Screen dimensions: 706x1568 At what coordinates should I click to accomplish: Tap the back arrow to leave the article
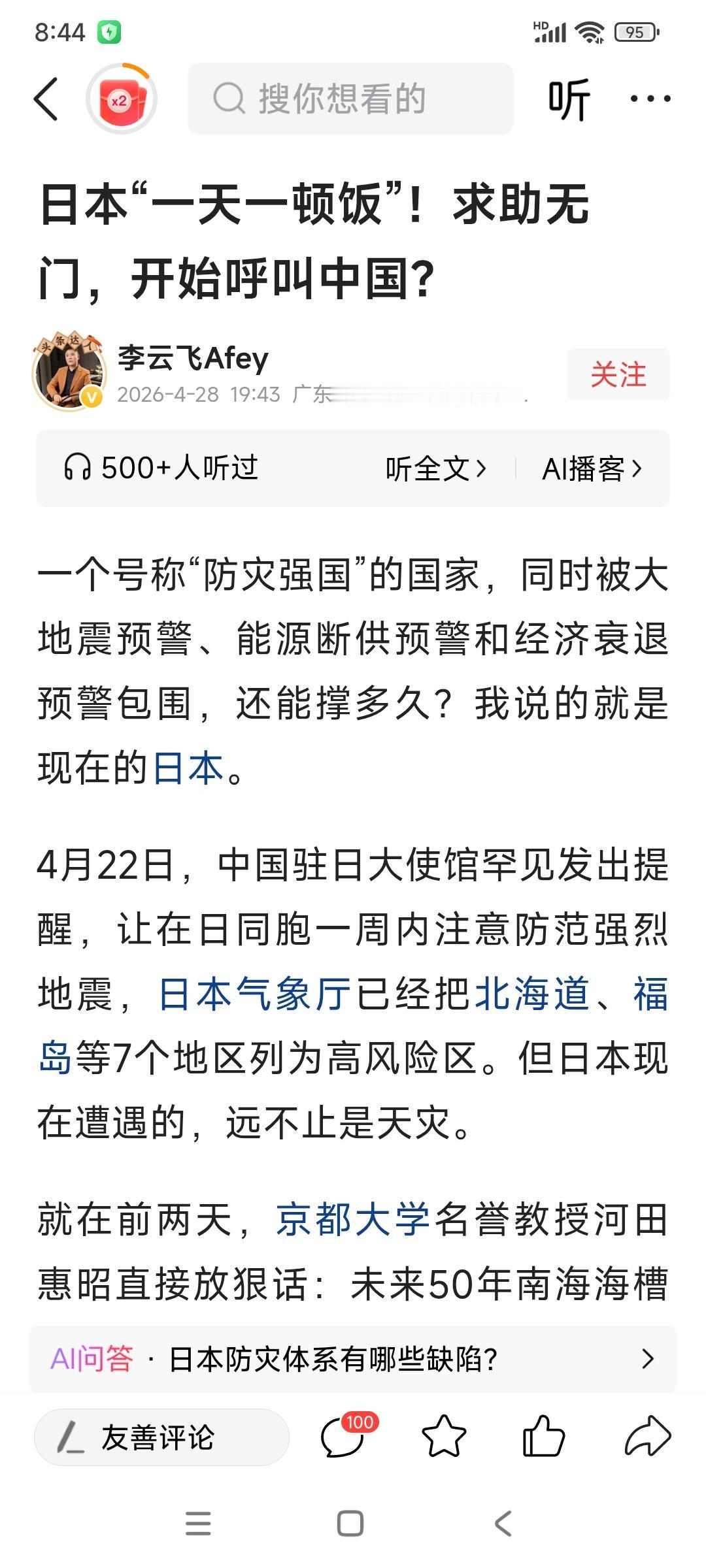[x=46, y=99]
